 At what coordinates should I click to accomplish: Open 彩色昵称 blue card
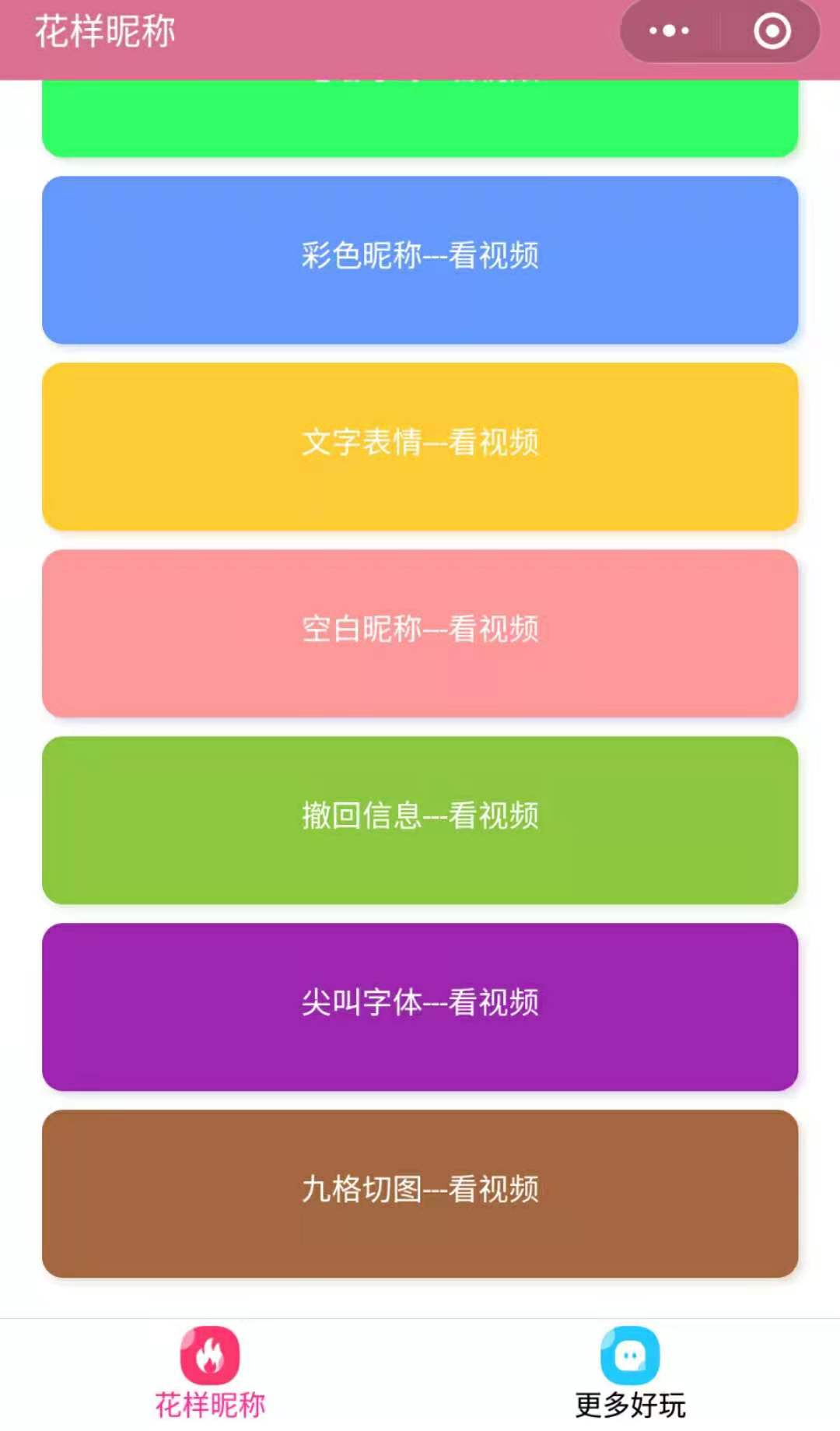click(420, 260)
